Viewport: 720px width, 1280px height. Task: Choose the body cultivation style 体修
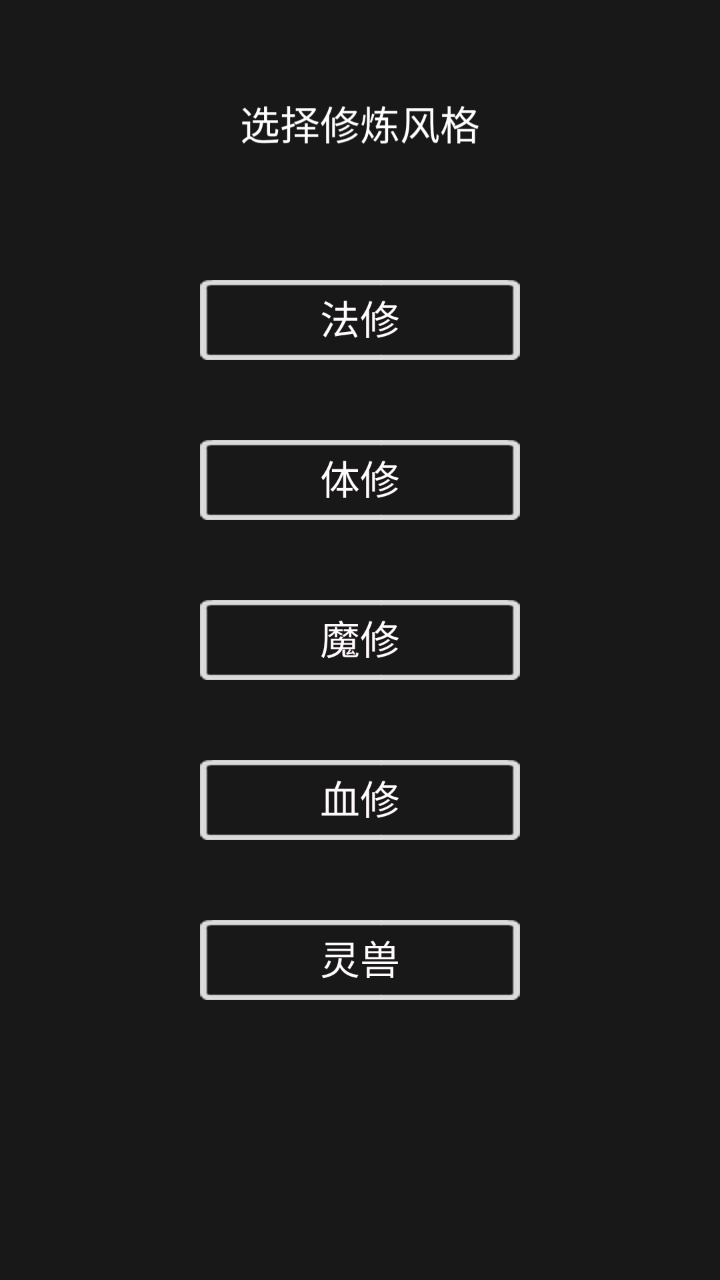coord(360,480)
